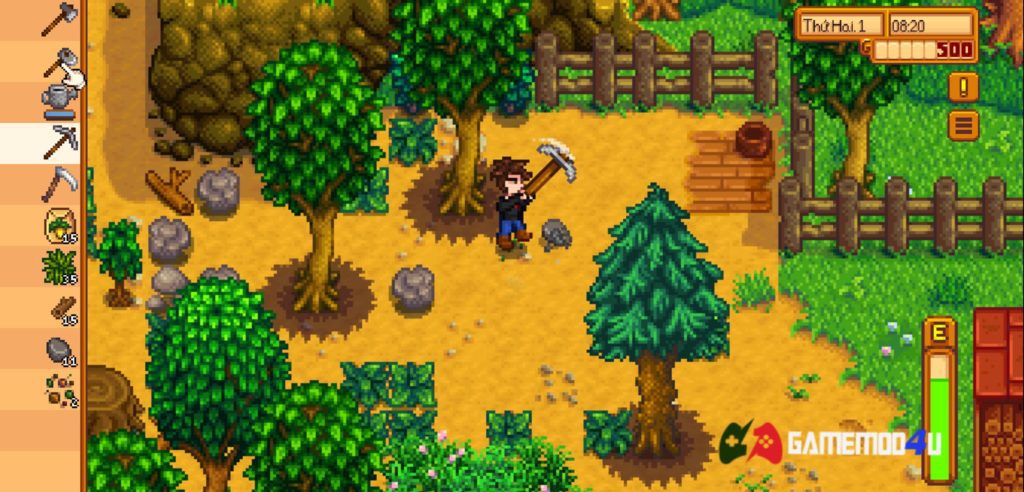Select the axe in the toolbar
Image resolution: width=1024 pixels, height=492 pixels.
click(59, 19)
